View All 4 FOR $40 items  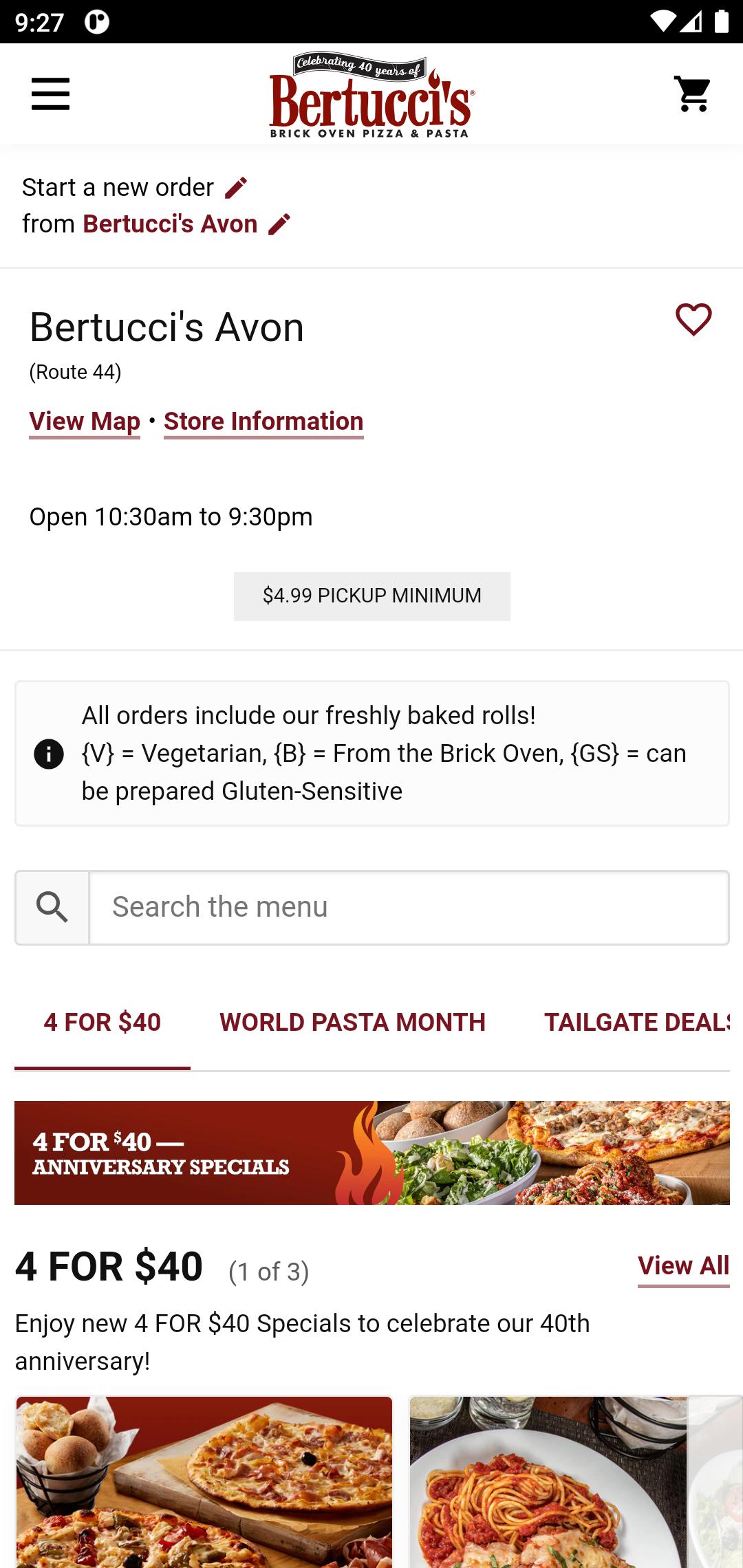coord(683,1266)
